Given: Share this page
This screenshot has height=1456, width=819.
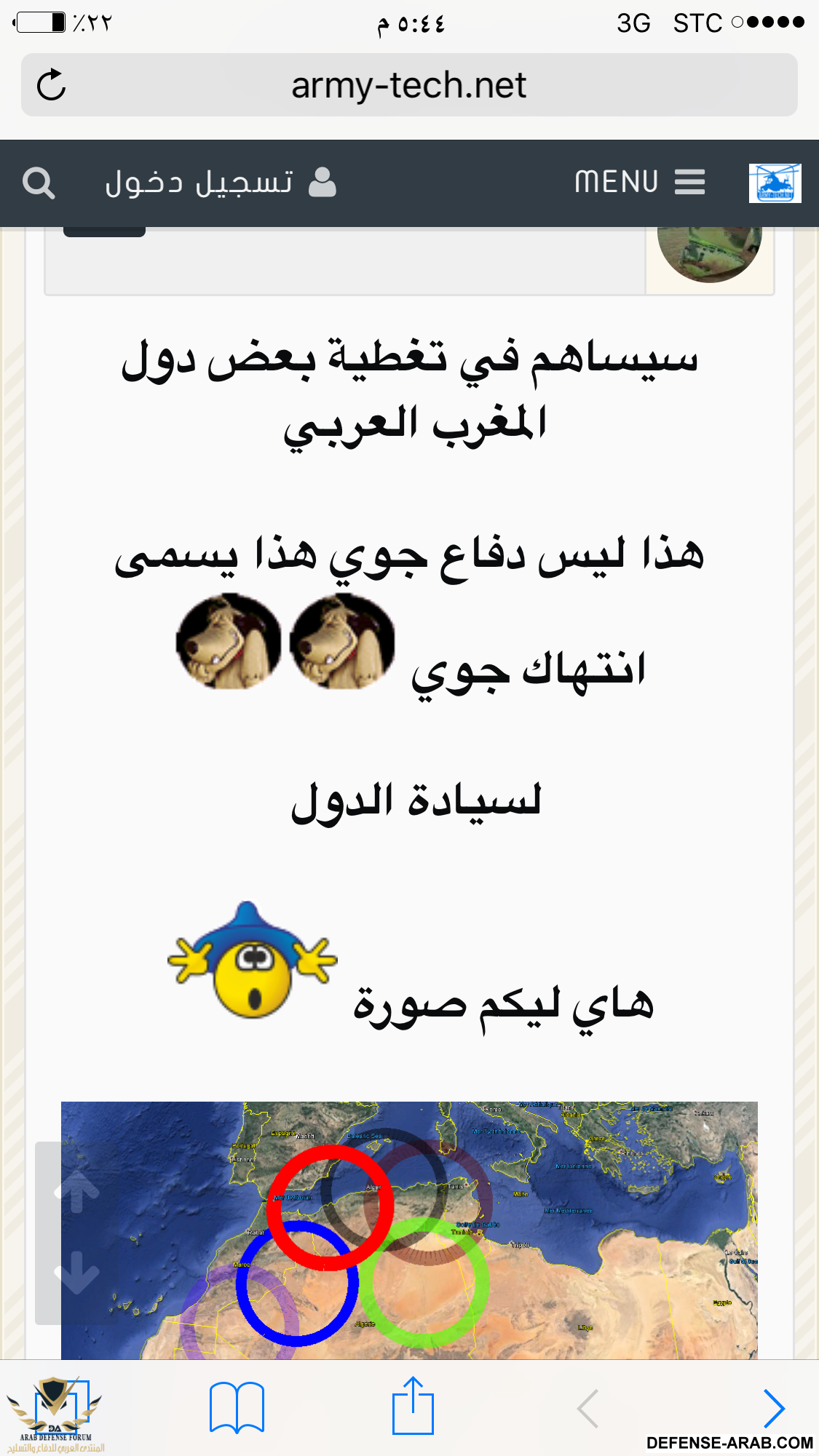Looking at the screenshot, I should click(413, 1406).
